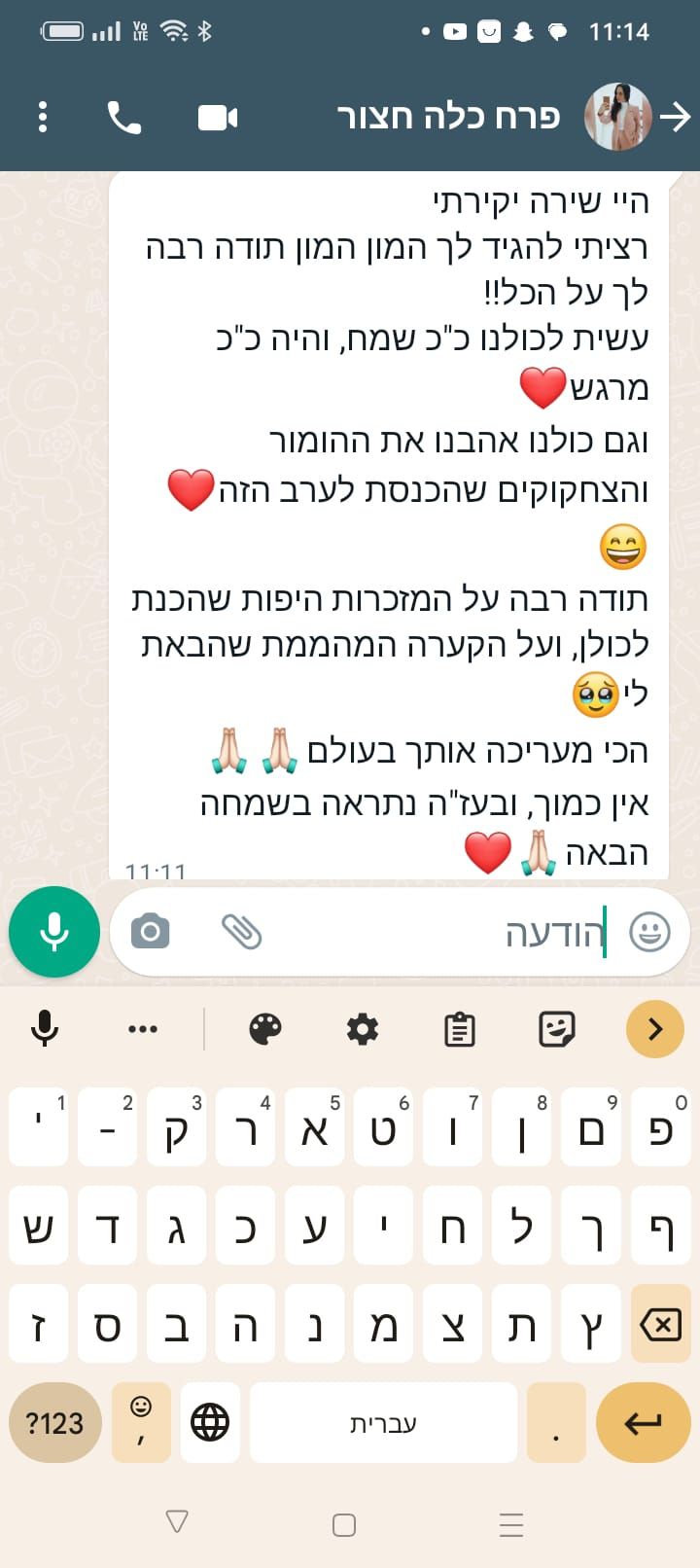Switch keyboard to ?123 symbols
700x1568 pixels.
click(x=54, y=1423)
